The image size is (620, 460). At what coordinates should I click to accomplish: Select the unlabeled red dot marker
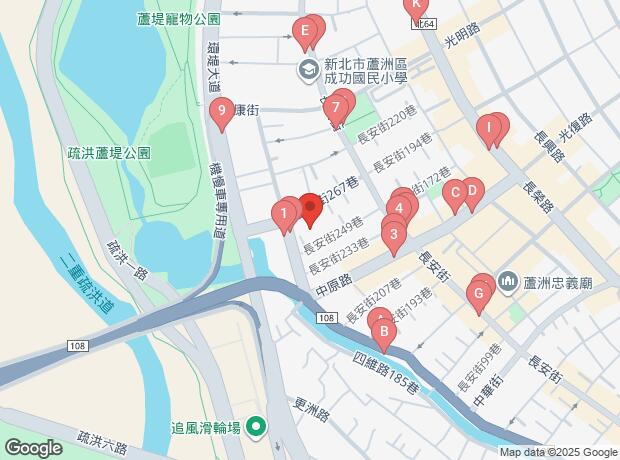(x=310, y=209)
